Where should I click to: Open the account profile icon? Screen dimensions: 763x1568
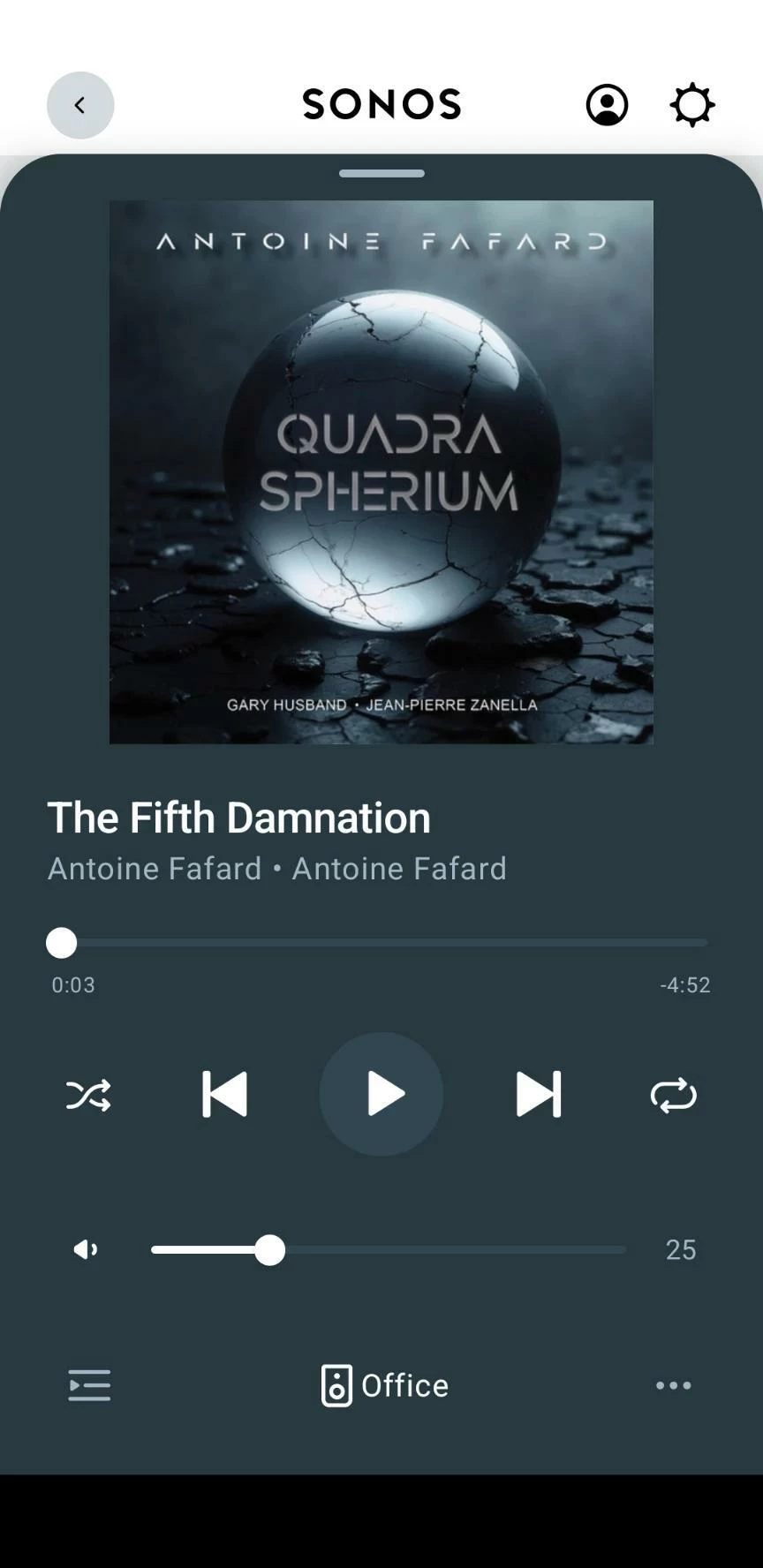(x=607, y=105)
